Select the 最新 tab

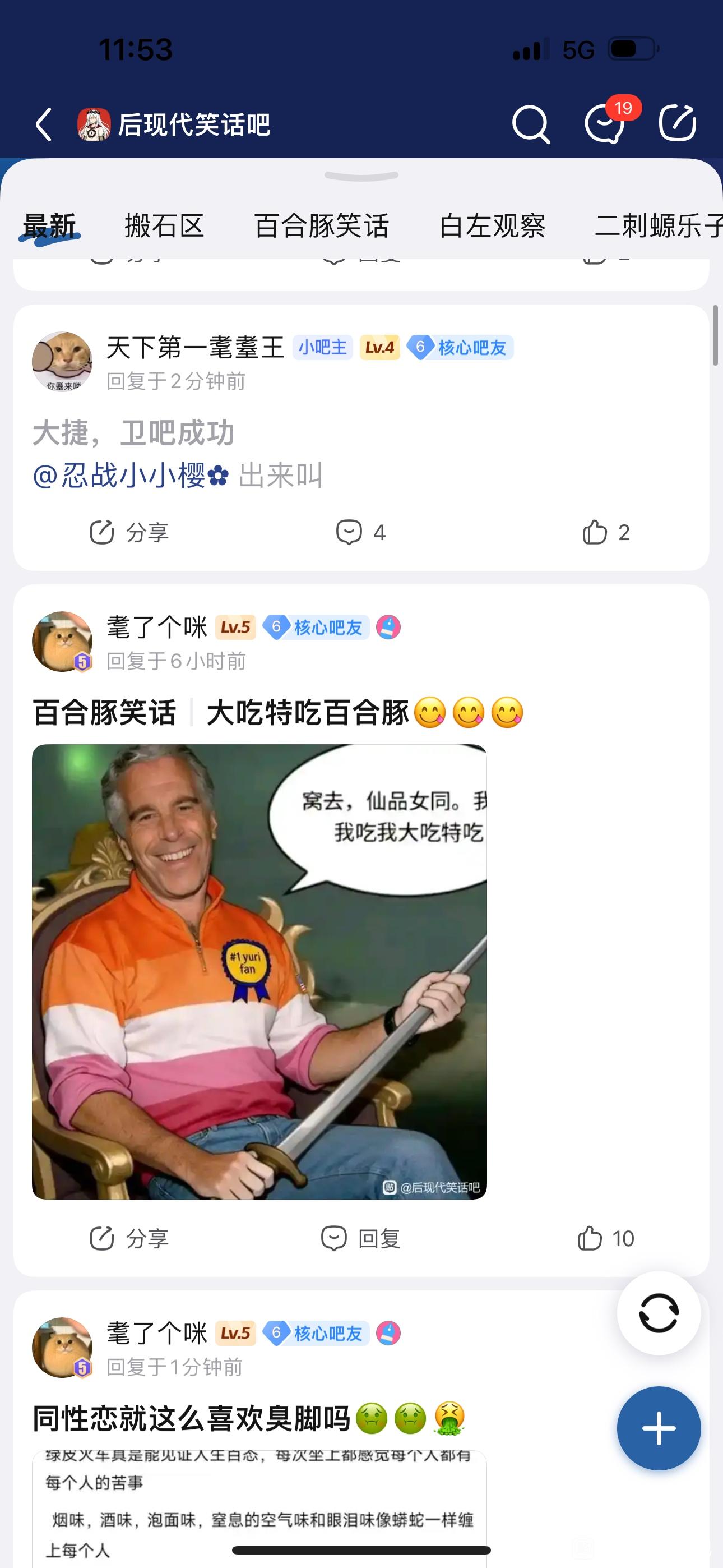pyautogui.click(x=49, y=226)
